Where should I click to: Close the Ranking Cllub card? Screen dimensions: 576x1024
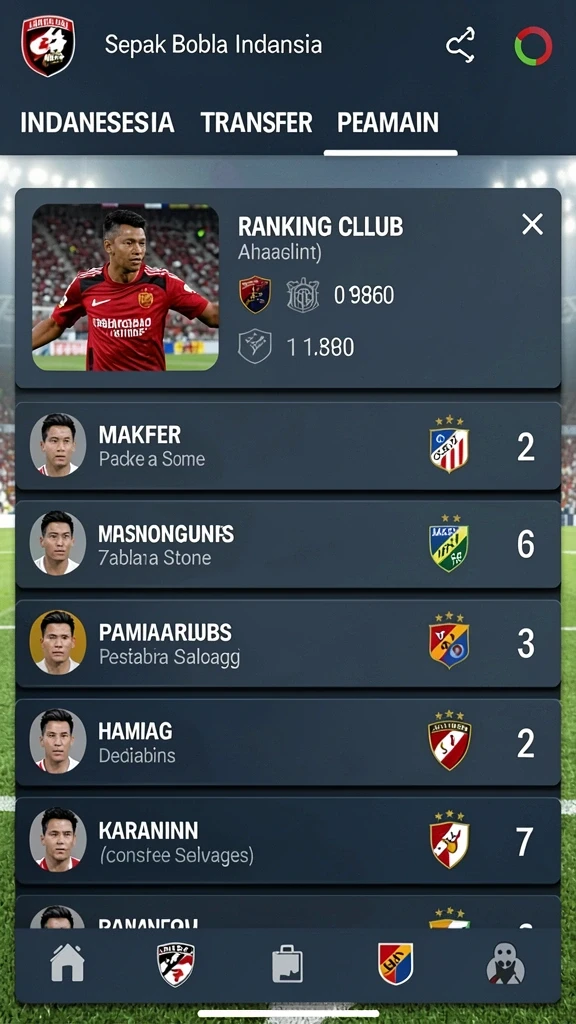[x=532, y=225]
